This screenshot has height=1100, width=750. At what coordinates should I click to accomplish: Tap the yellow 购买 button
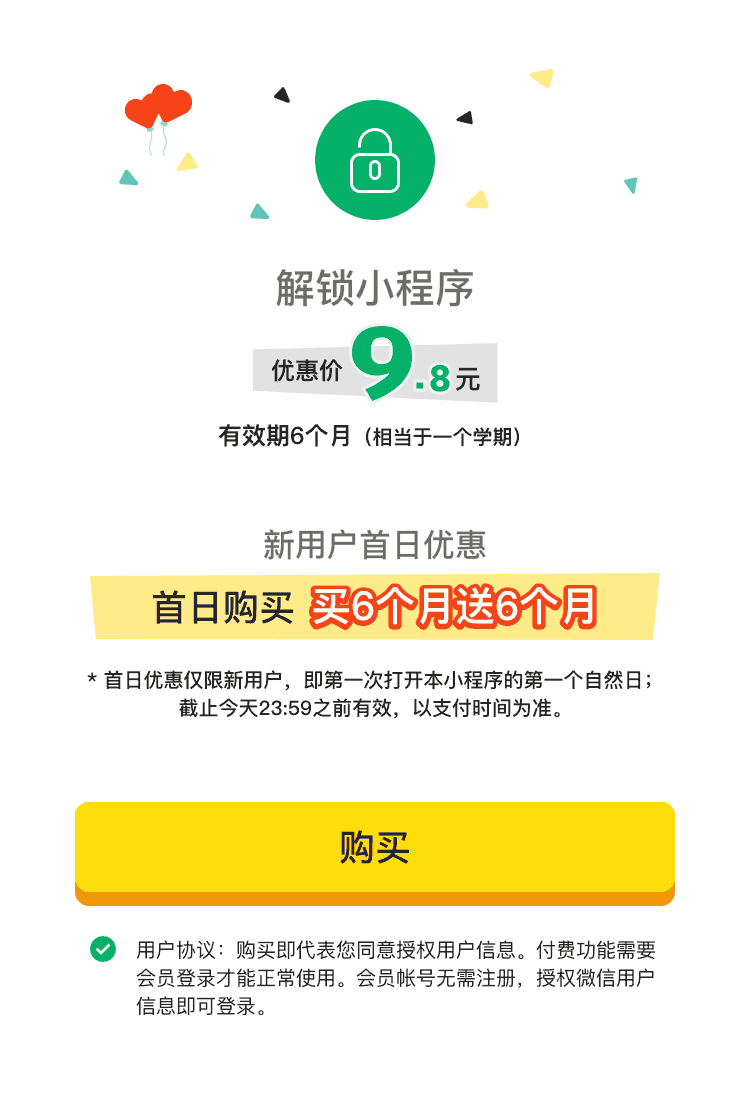[374, 849]
